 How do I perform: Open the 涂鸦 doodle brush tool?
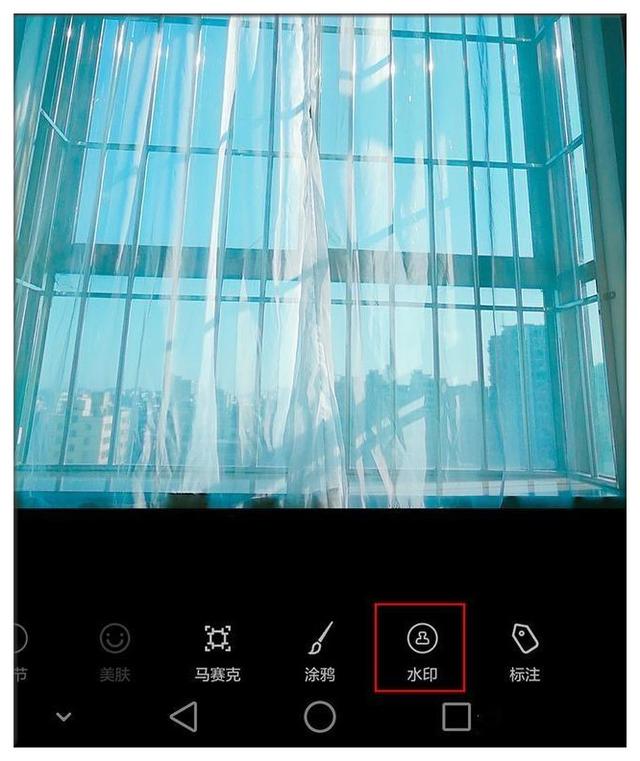[319, 650]
